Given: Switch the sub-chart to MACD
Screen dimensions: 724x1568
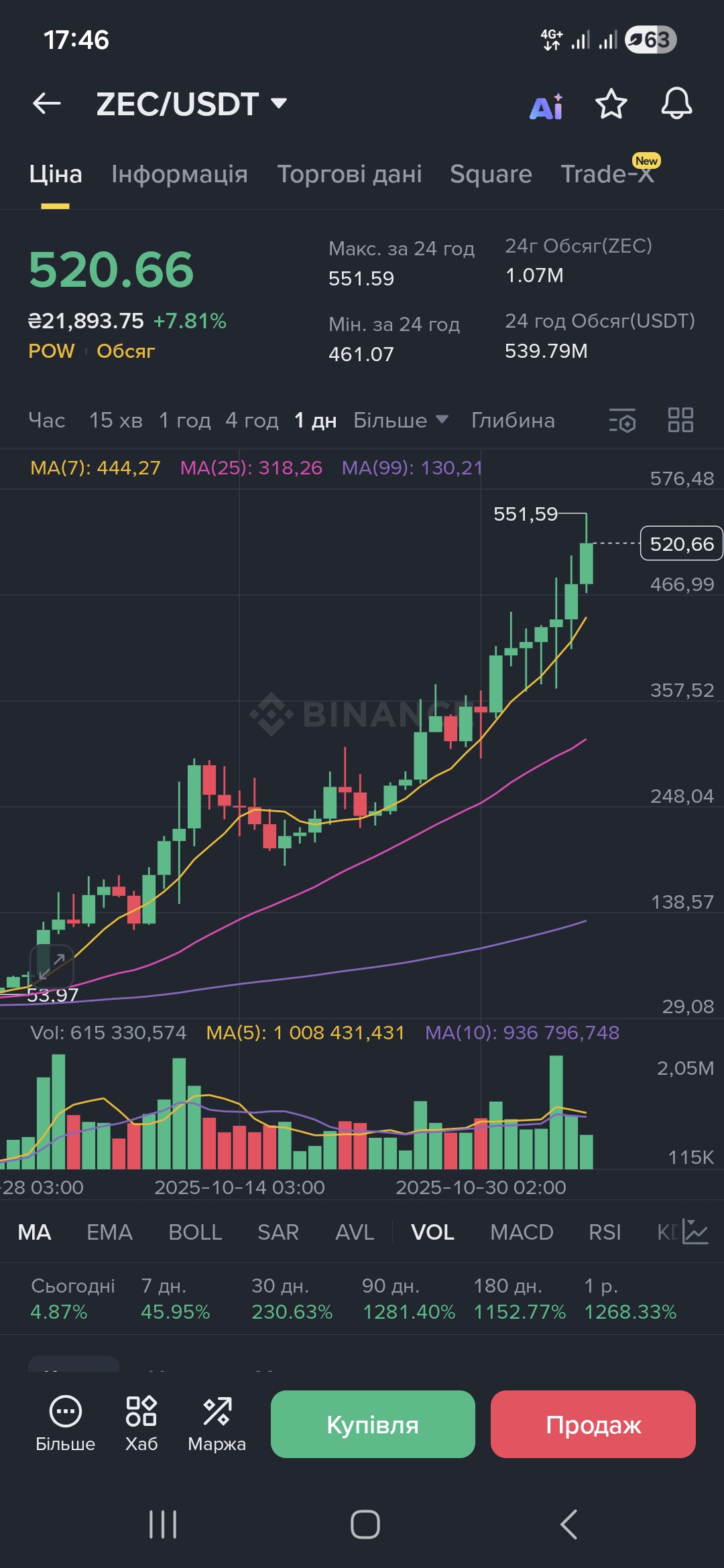Looking at the screenshot, I should (x=522, y=1232).
